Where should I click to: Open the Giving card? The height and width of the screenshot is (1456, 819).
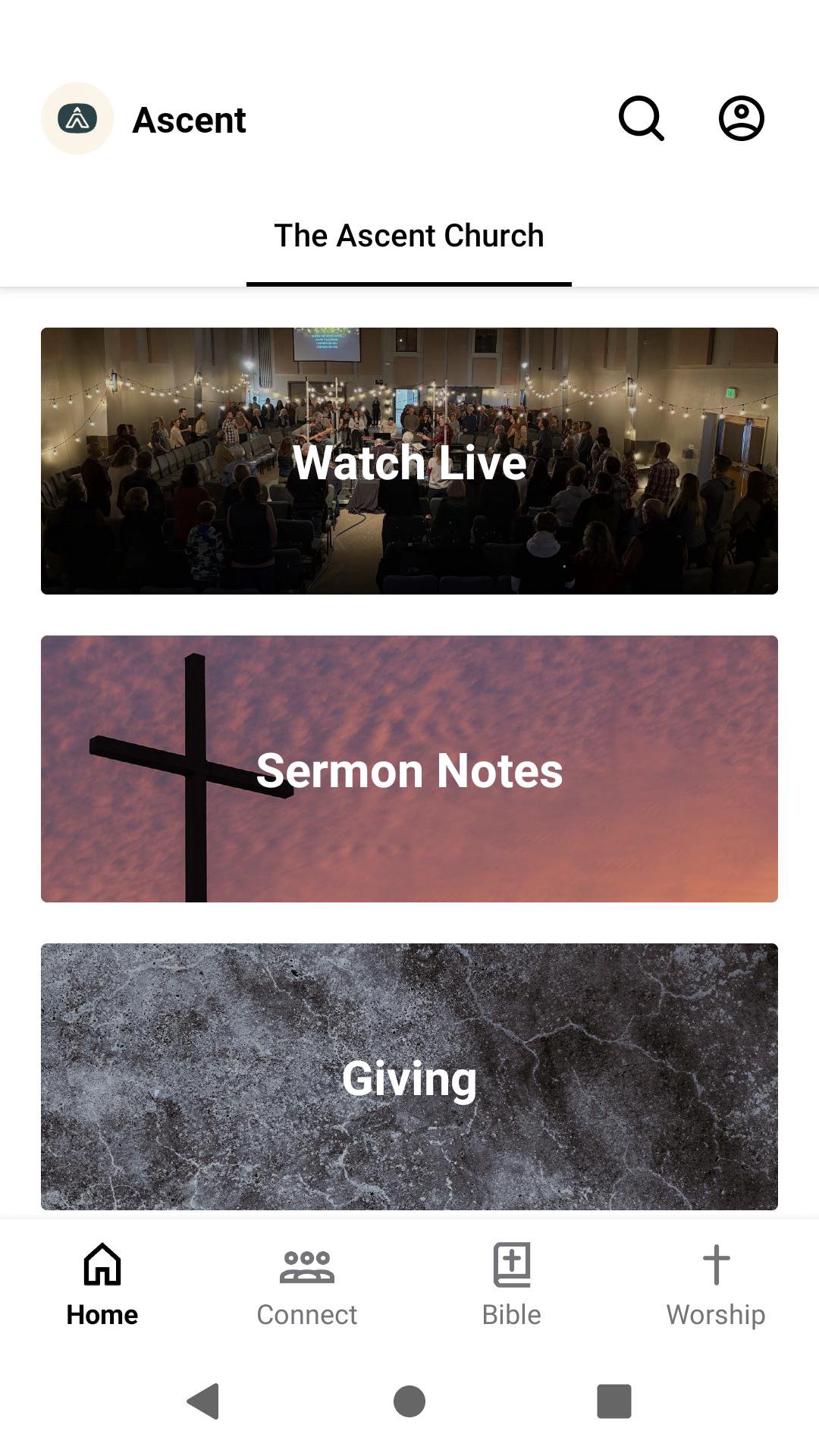point(409,1077)
